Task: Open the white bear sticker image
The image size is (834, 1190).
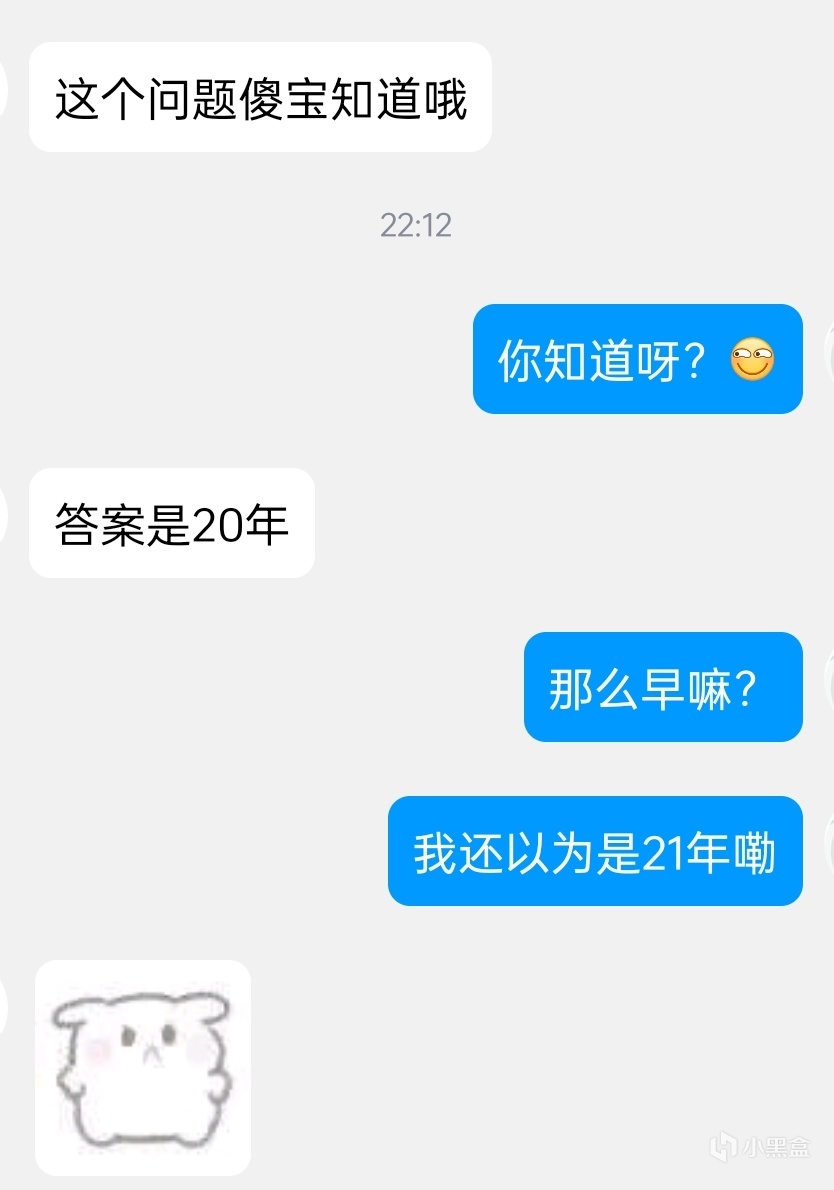Action: click(143, 1067)
